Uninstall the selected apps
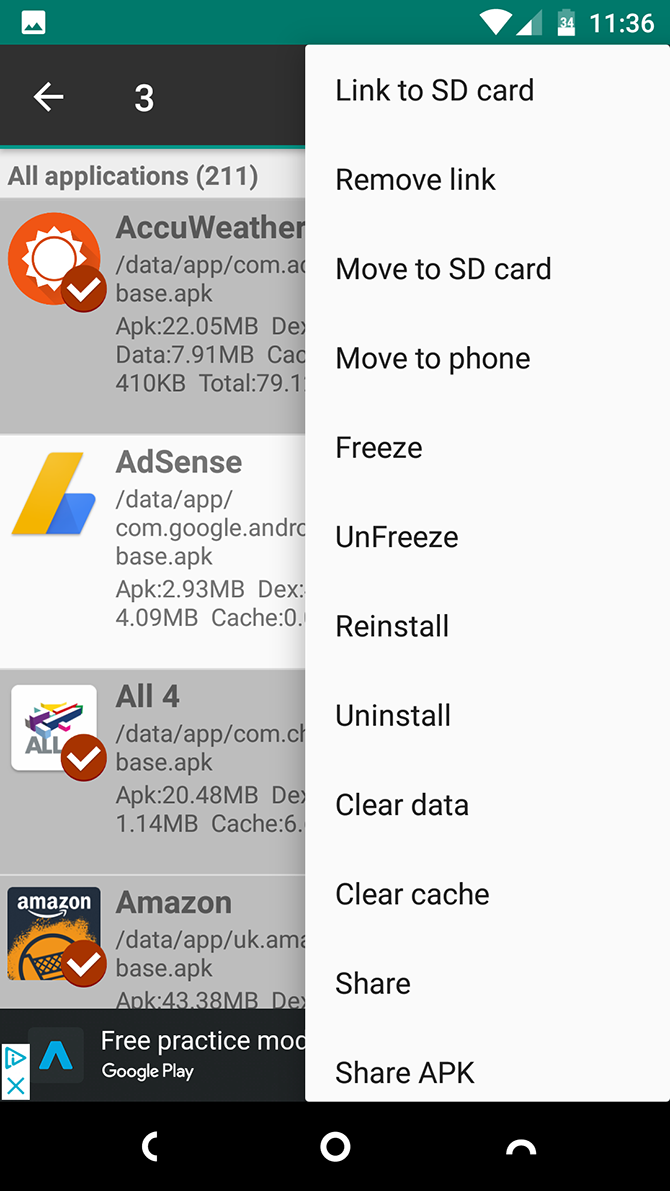670x1191 pixels. pos(393,716)
